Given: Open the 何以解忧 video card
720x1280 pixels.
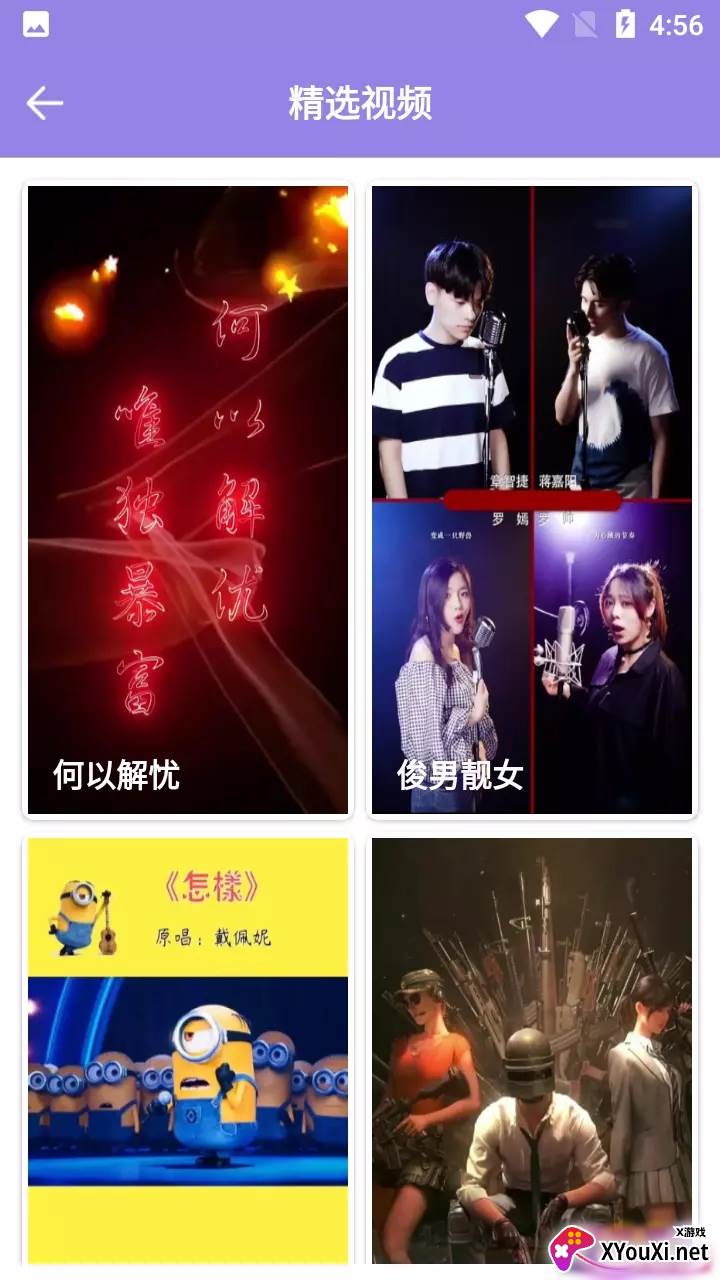Looking at the screenshot, I should click(188, 500).
